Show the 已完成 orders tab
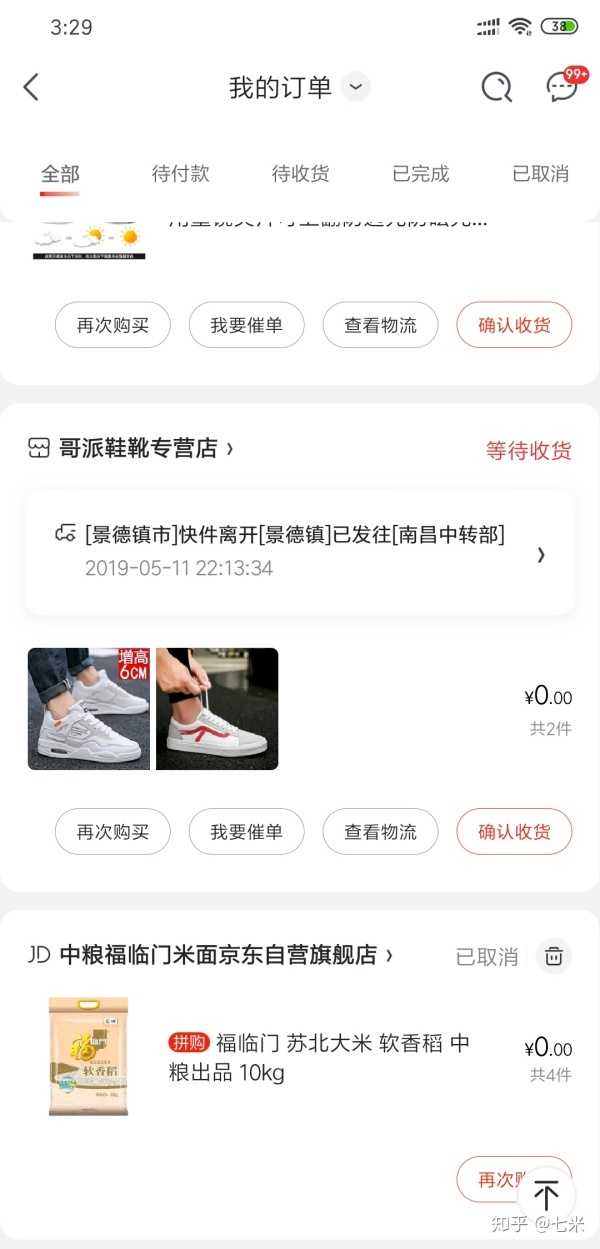600x1249 pixels. (x=420, y=173)
